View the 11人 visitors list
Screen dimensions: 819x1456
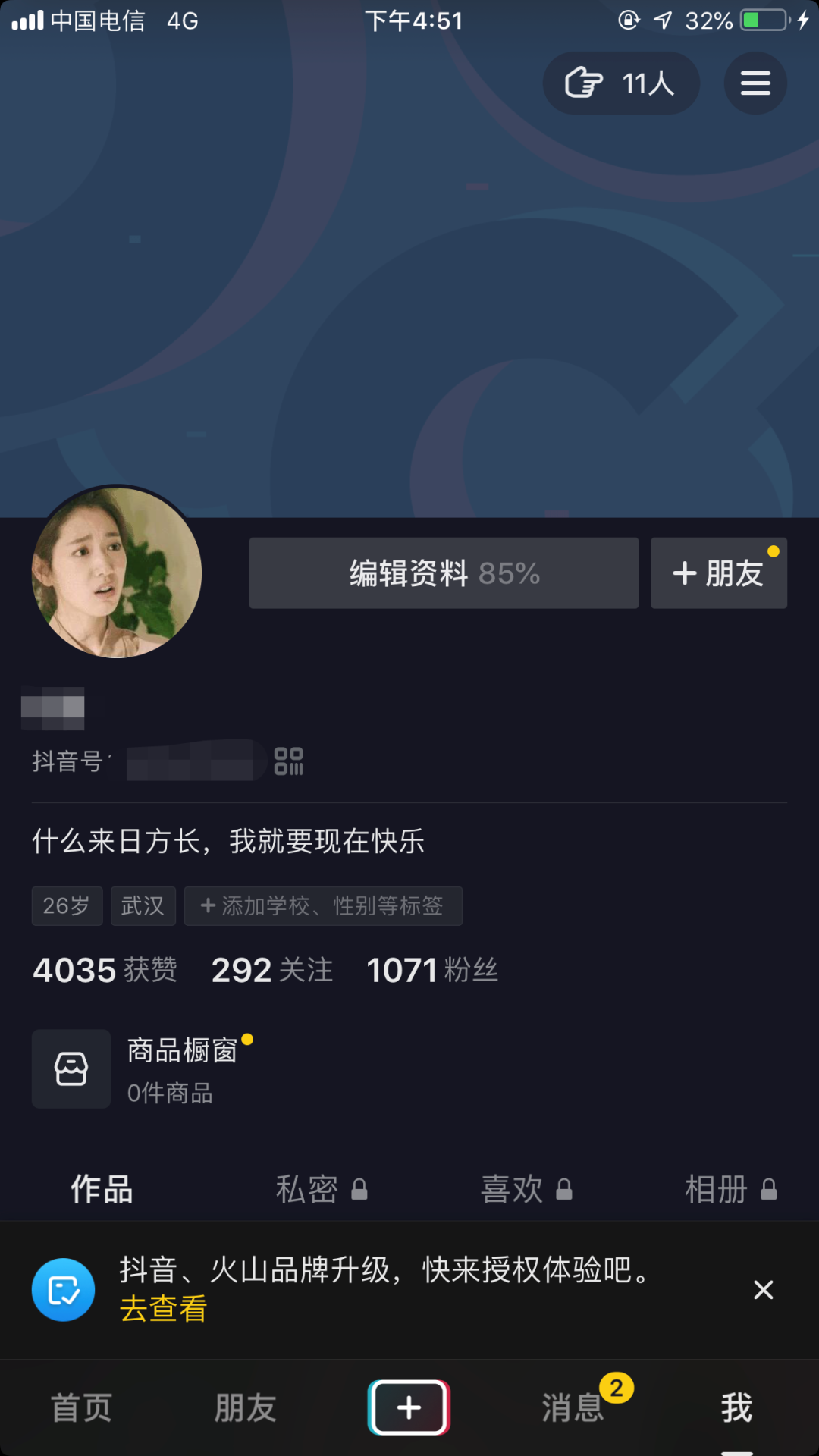tap(621, 83)
